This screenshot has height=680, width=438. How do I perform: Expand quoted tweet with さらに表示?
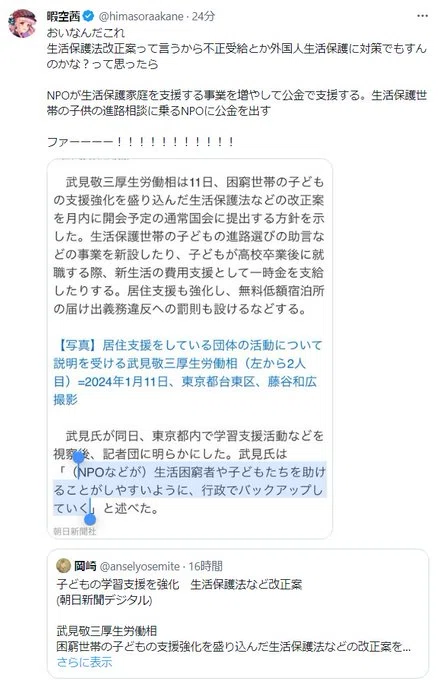84,662
